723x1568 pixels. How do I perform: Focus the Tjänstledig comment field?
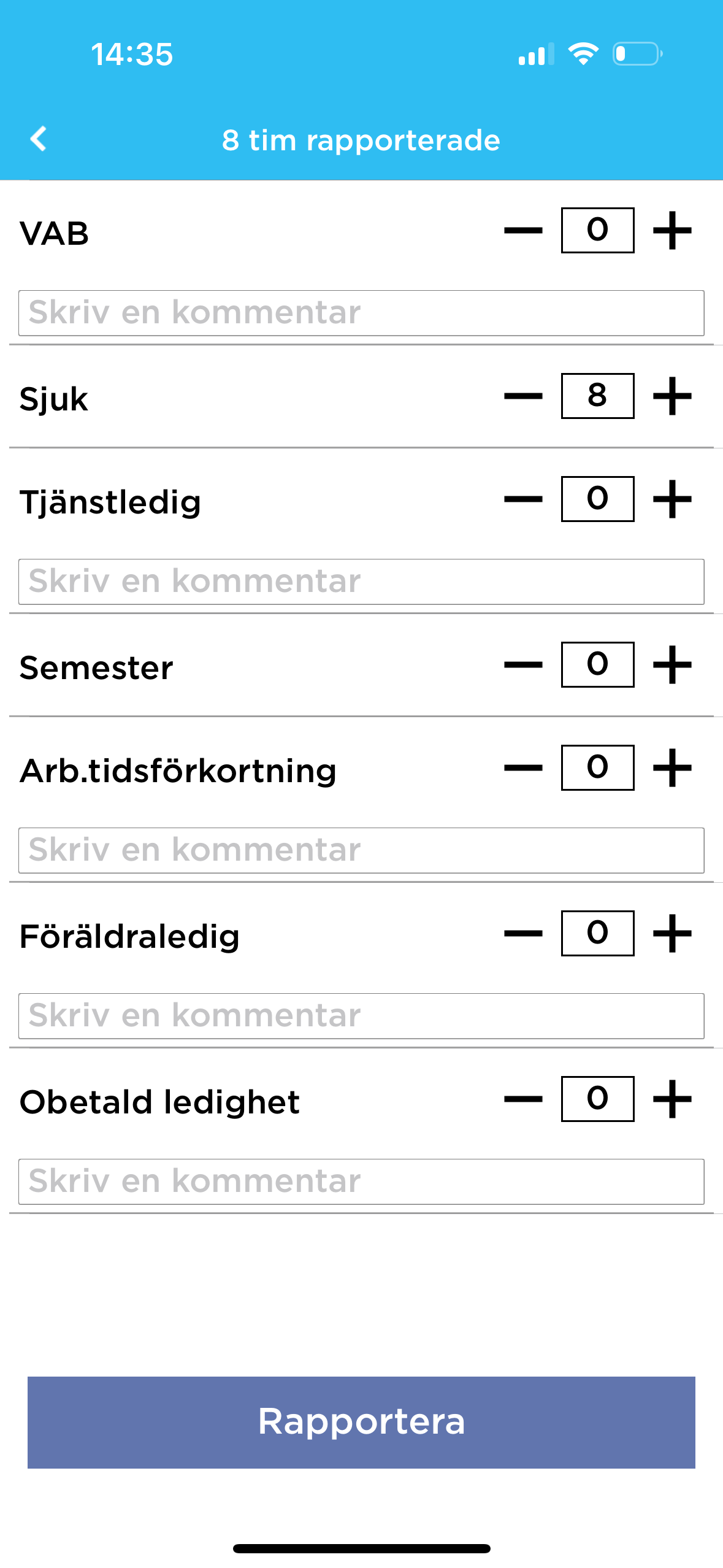coord(361,582)
